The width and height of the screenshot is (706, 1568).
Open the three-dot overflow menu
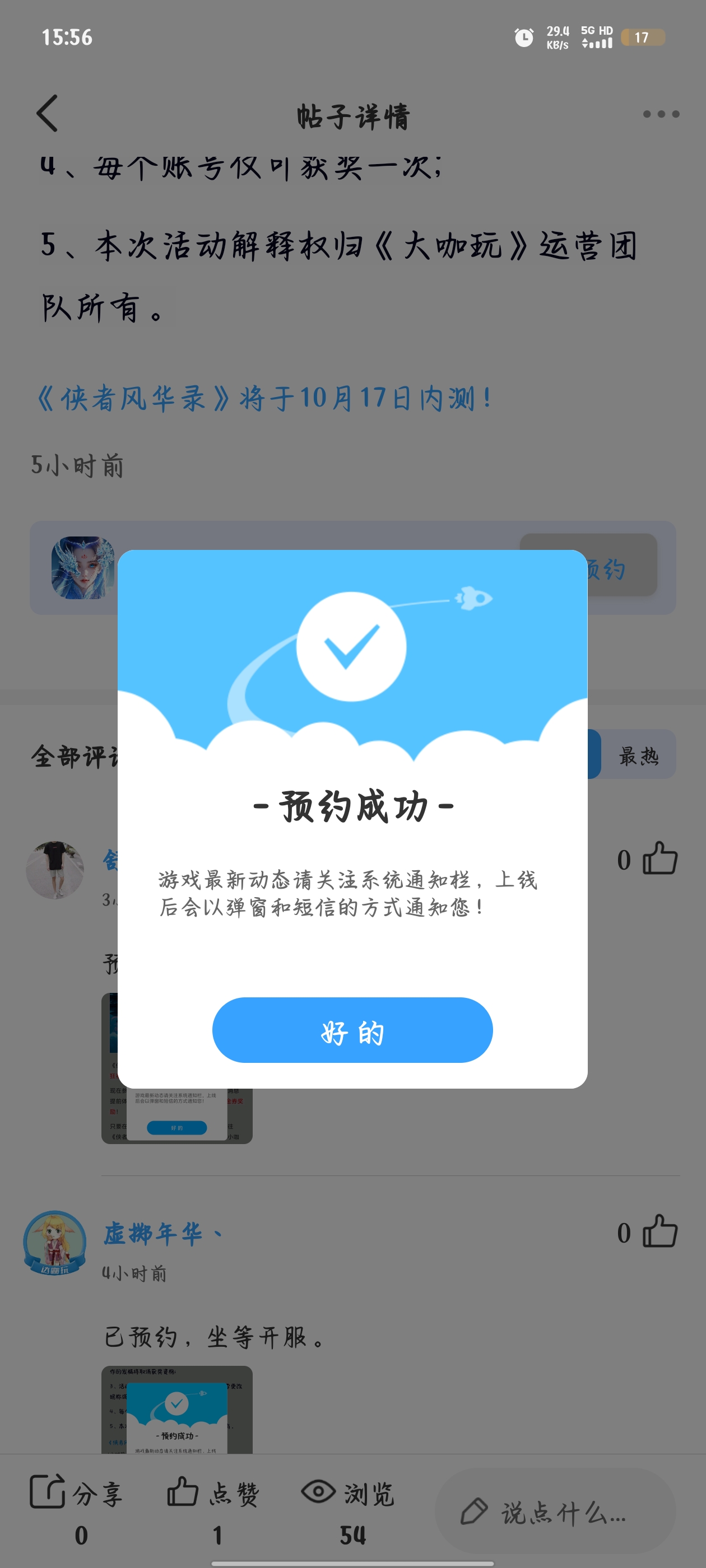pyautogui.click(x=661, y=114)
